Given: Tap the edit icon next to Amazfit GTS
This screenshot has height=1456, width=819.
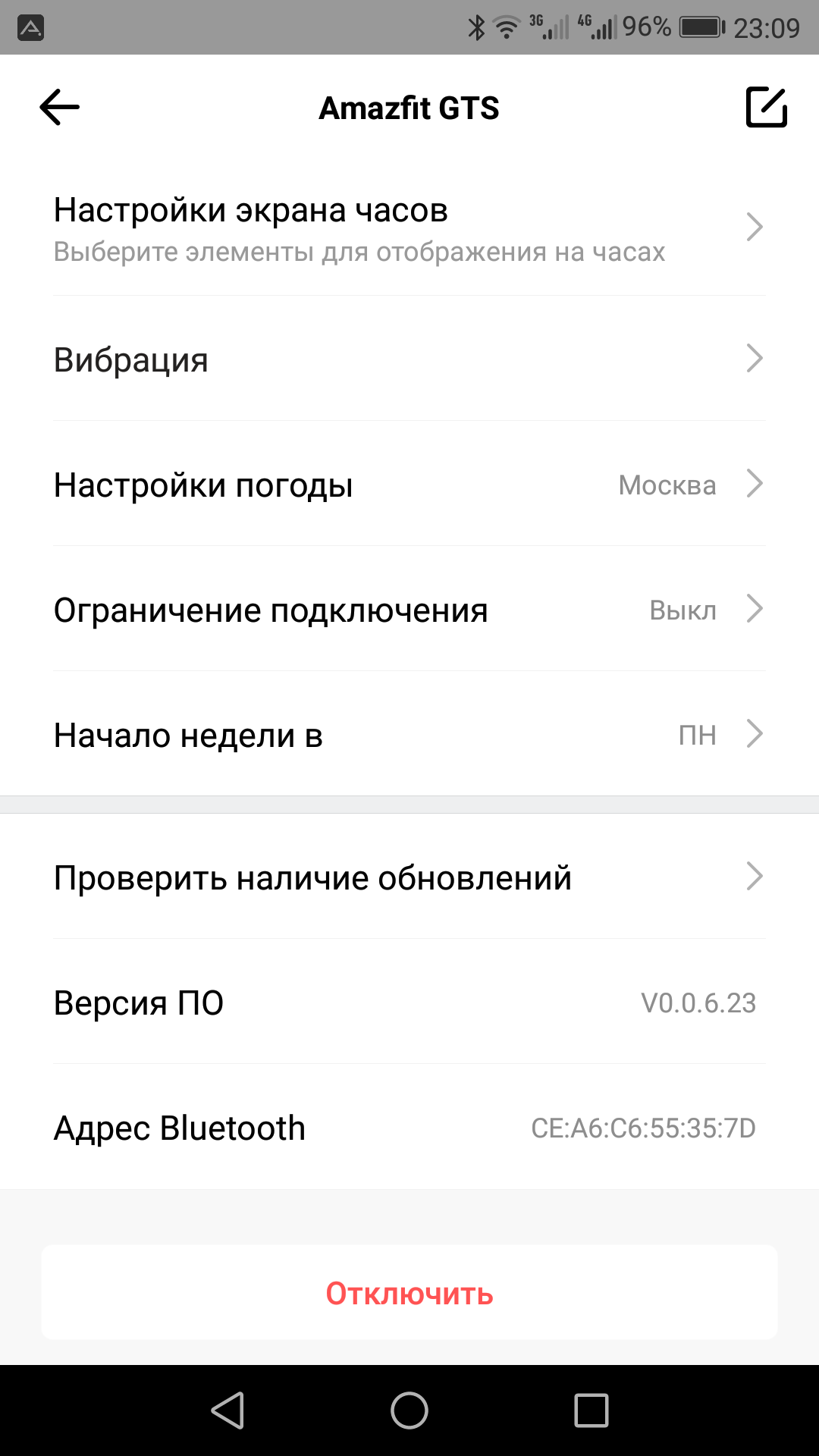Looking at the screenshot, I should tap(767, 107).
